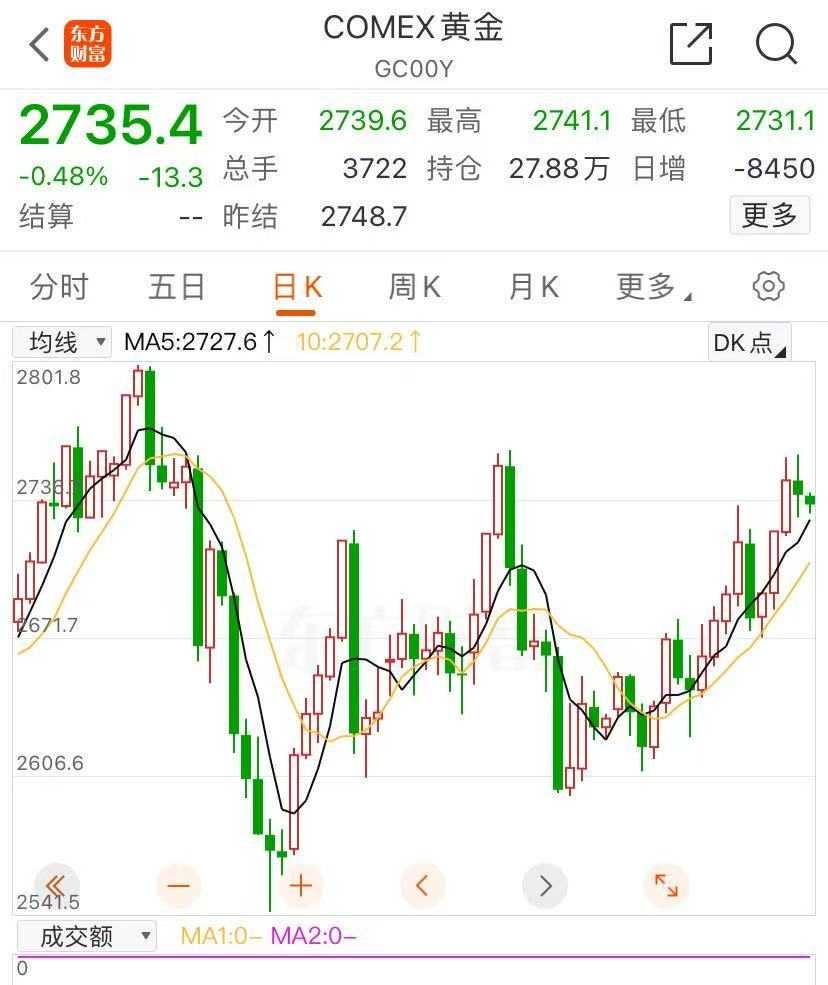Screen dimensions: 828x985
Task: Zoom in the chart with plus
Action: 301,885
